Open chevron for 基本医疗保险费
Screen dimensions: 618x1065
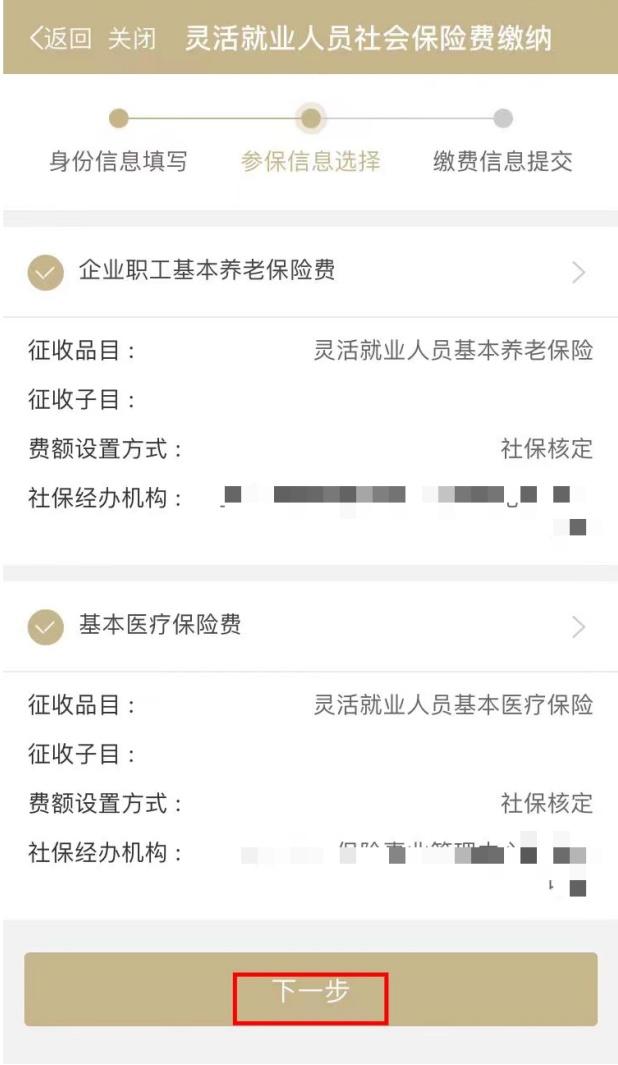coord(578,627)
